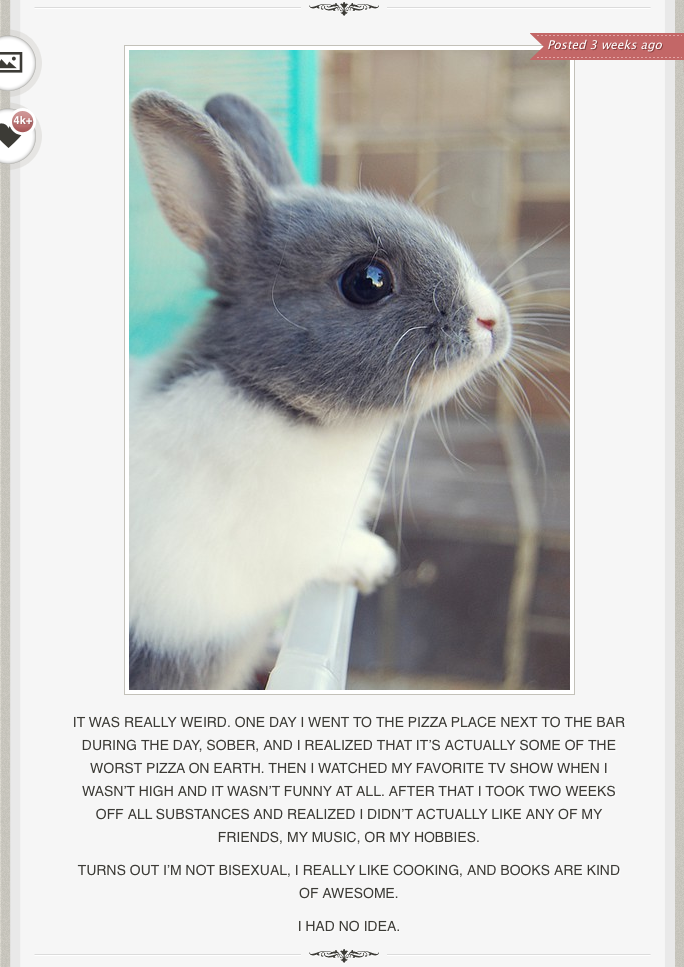Open the bunny photo post
684x967 pixels.
pyautogui.click(x=349, y=369)
